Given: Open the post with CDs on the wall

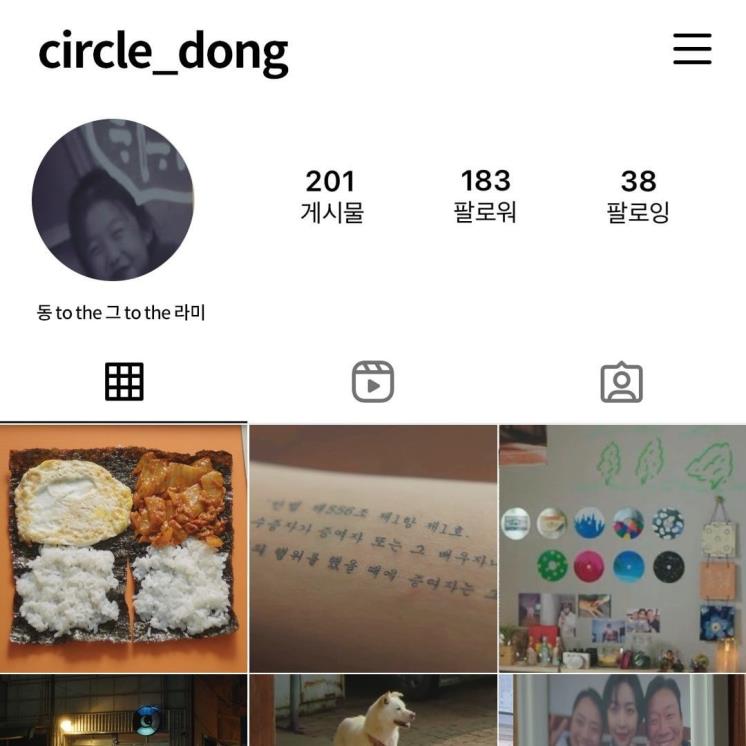Looking at the screenshot, I should coord(622,548).
